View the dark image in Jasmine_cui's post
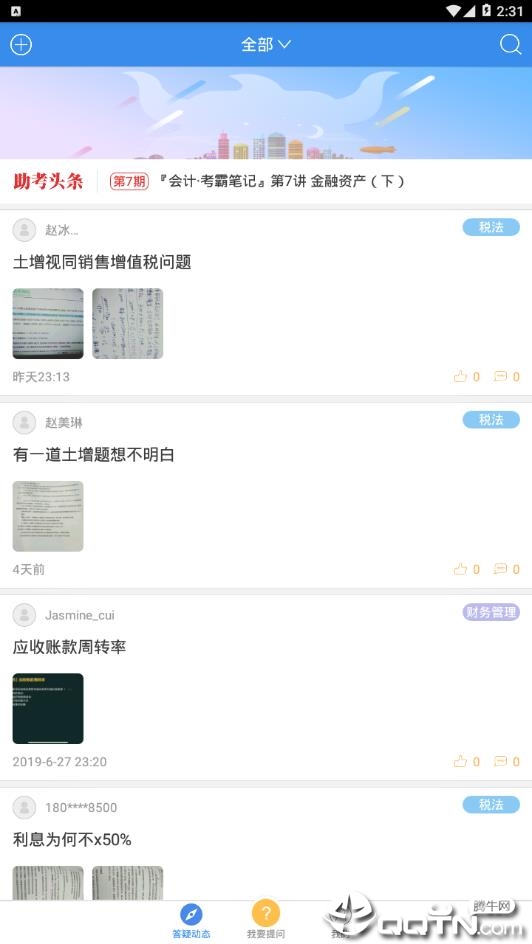 [x=48, y=709]
